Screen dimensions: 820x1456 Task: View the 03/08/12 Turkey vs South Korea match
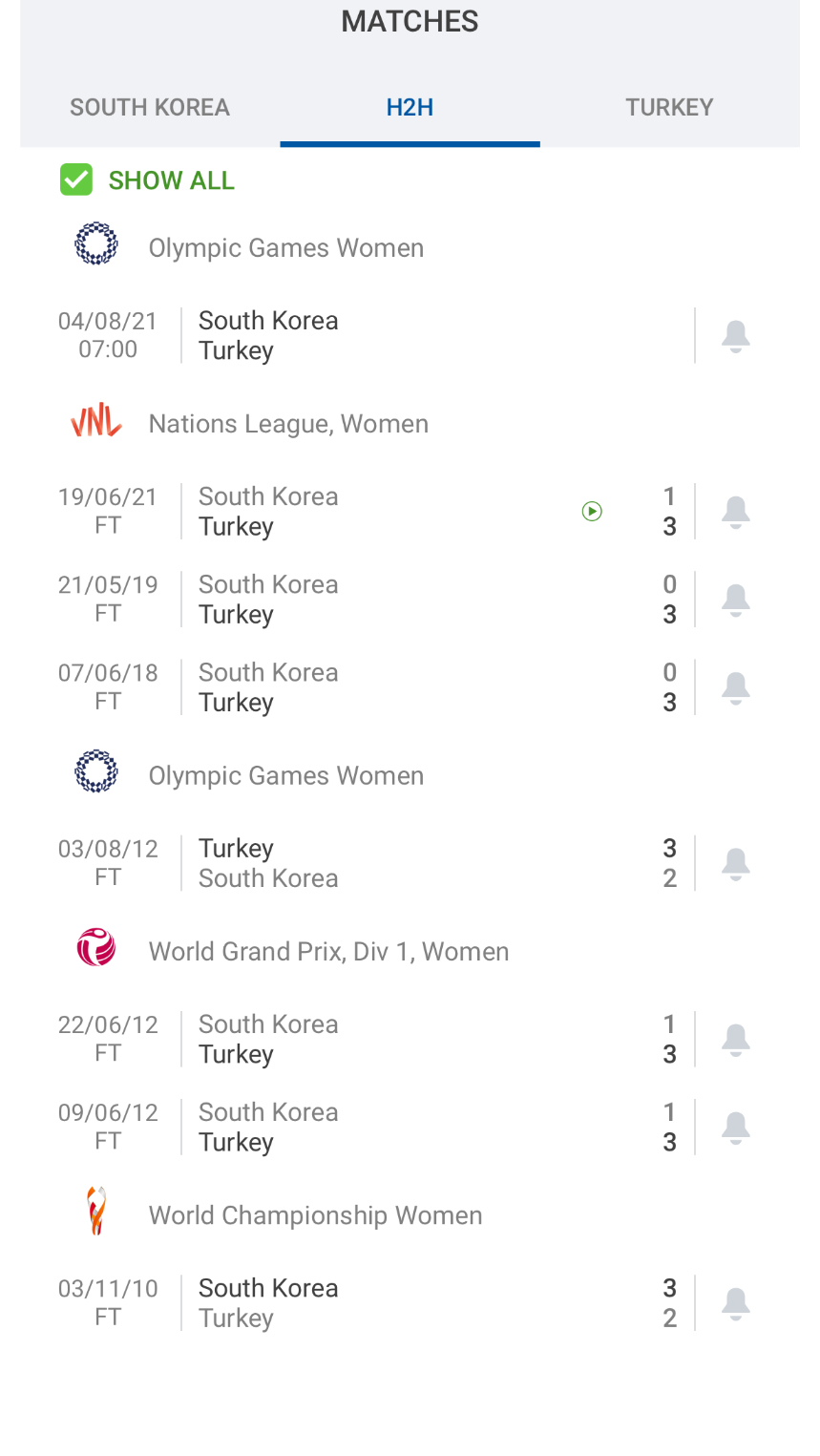382,863
